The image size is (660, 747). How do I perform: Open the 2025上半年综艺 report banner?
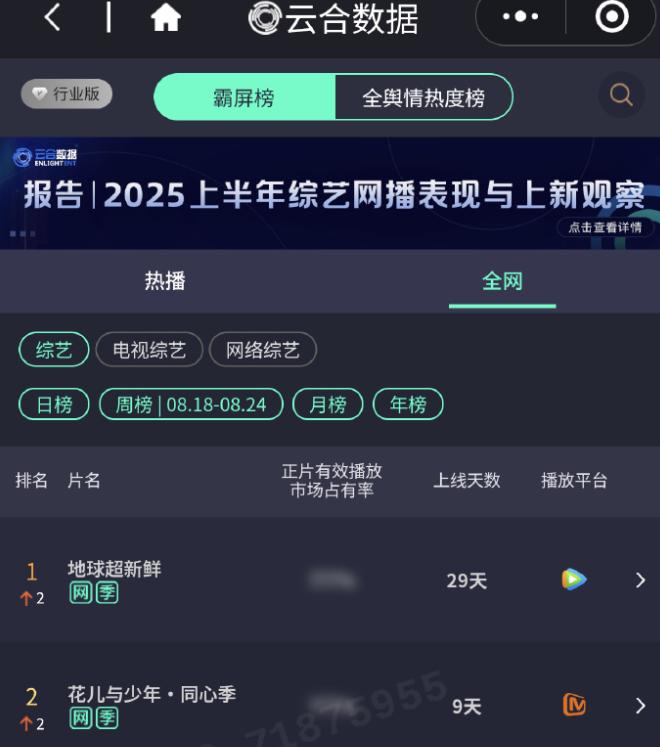(x=330, y=194)
